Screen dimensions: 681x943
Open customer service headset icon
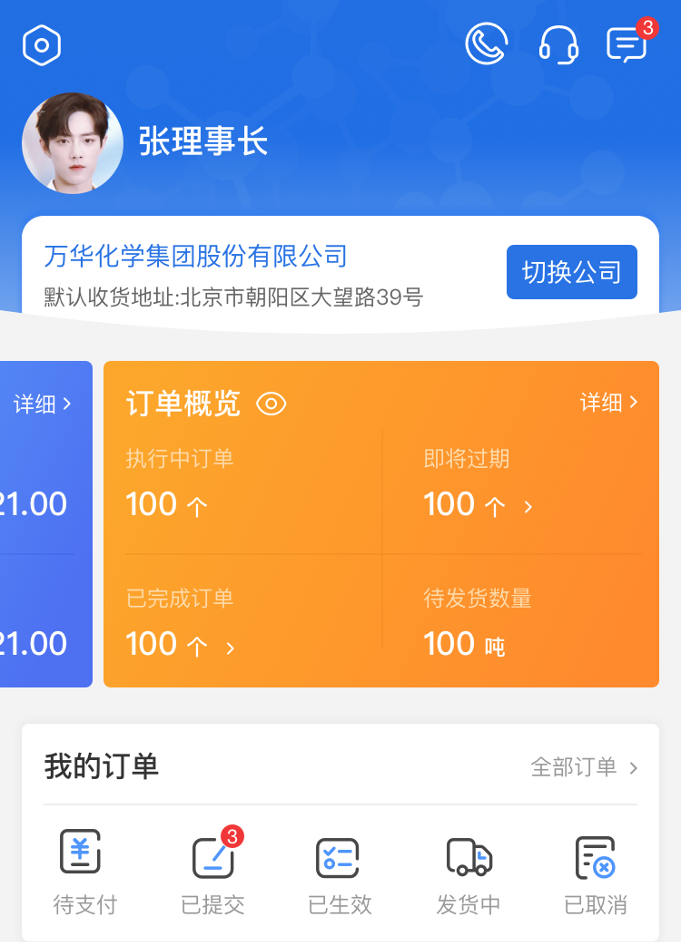pyautogui.click(x=558, y=44)
